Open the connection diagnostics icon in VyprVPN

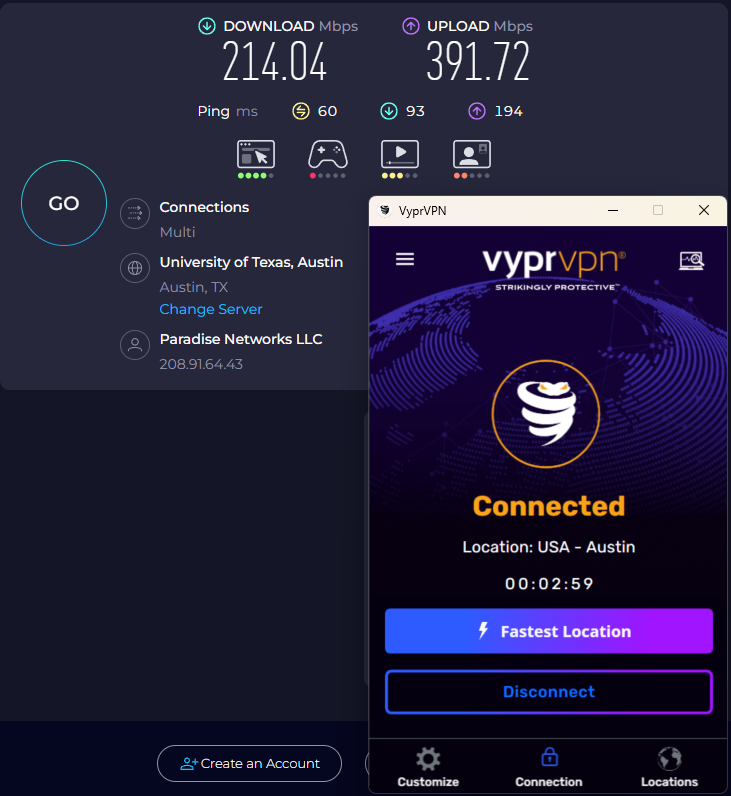click(691, 260)
